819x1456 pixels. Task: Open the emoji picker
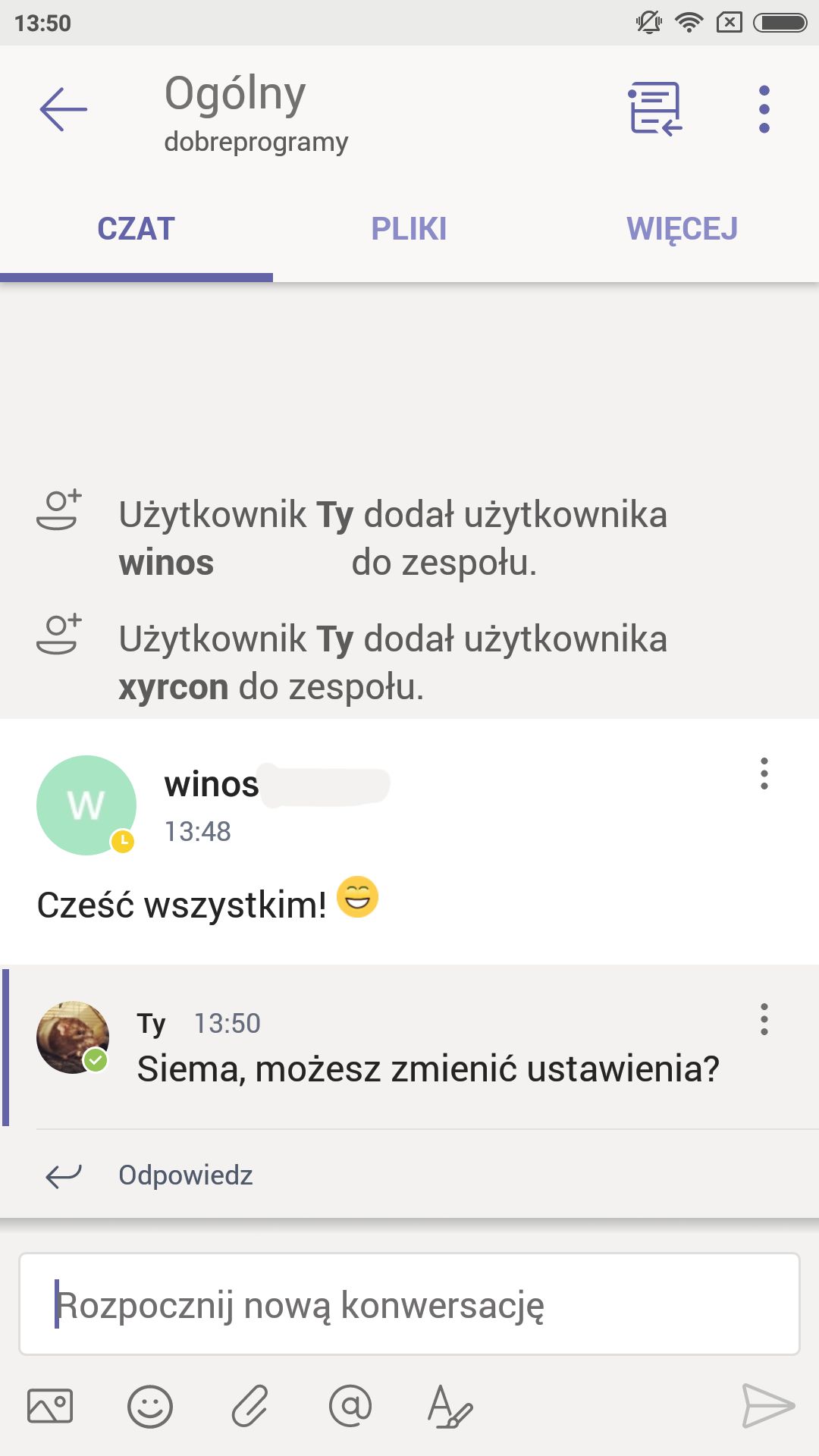pos(150,1407)
